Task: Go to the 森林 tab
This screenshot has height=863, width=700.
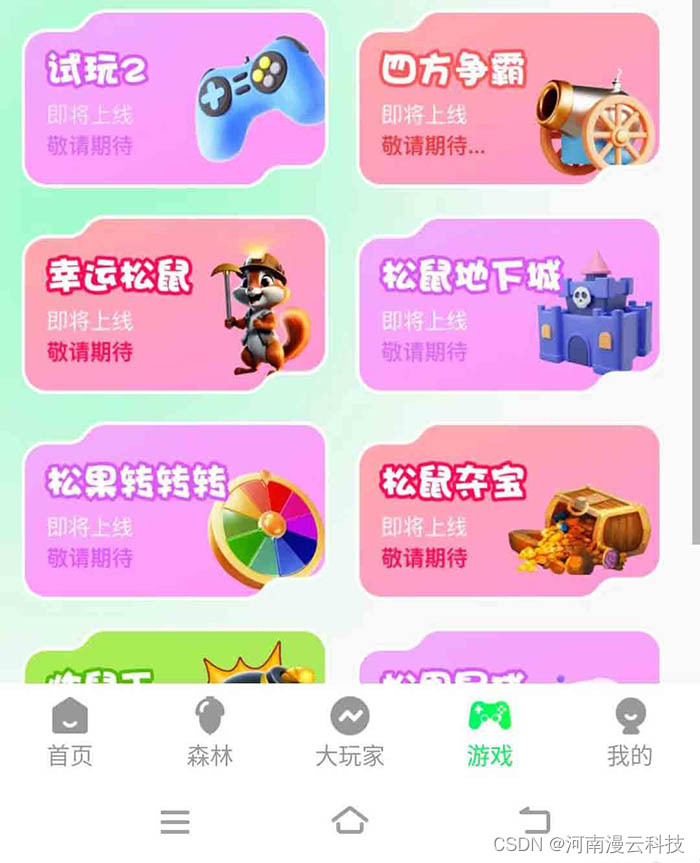Action: tap(210, 732)
